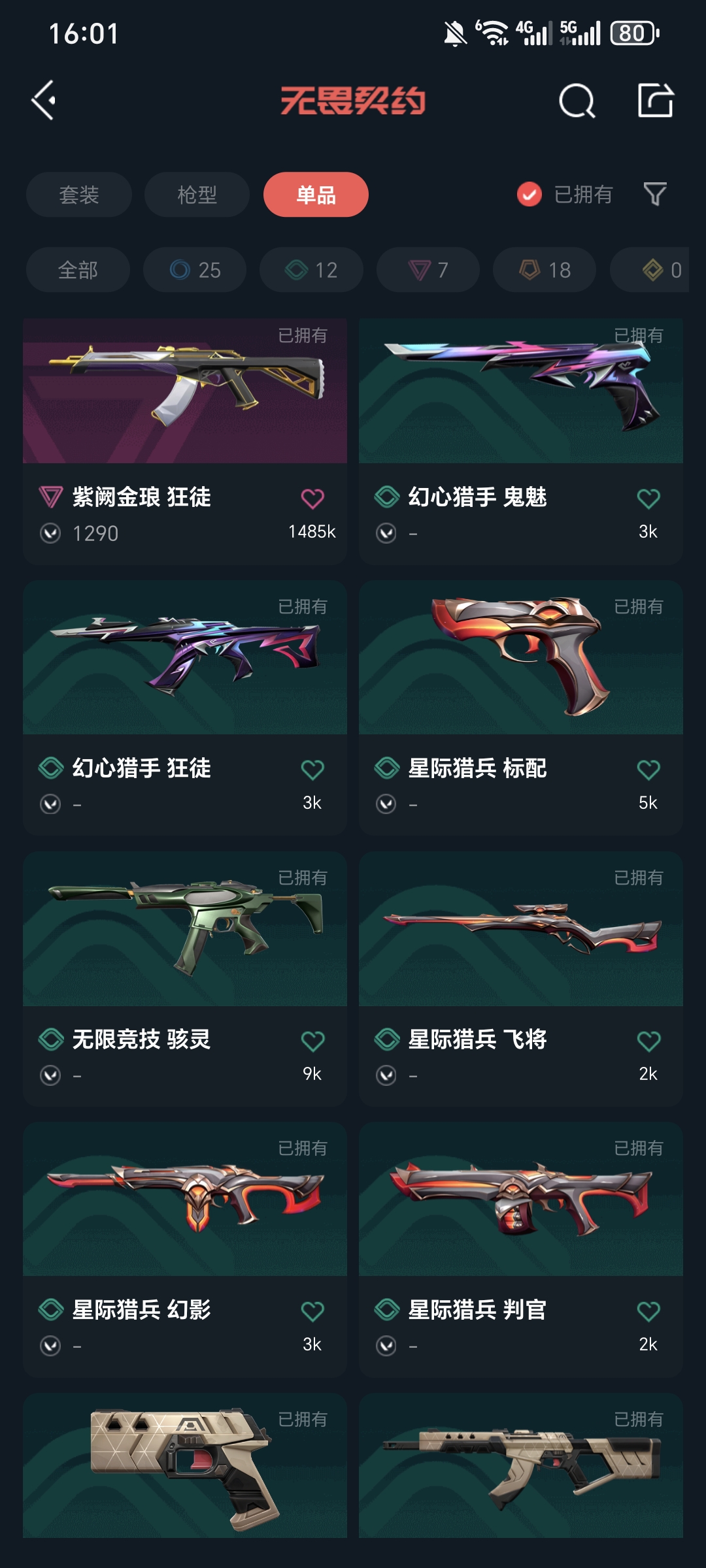The height and width of the screenshot is (1568, 706).
Task: Tap the share icon in header
Action: [655, 101]
